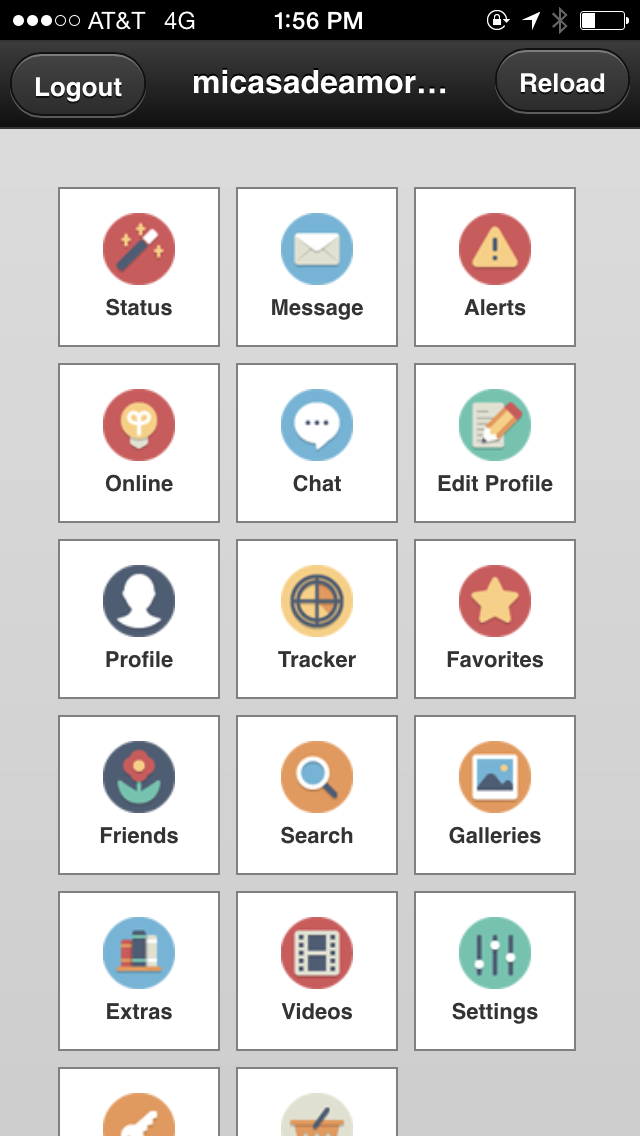Open Chat
The height and width of the screenshot is (1136, 640).
[x=317, y=443]
